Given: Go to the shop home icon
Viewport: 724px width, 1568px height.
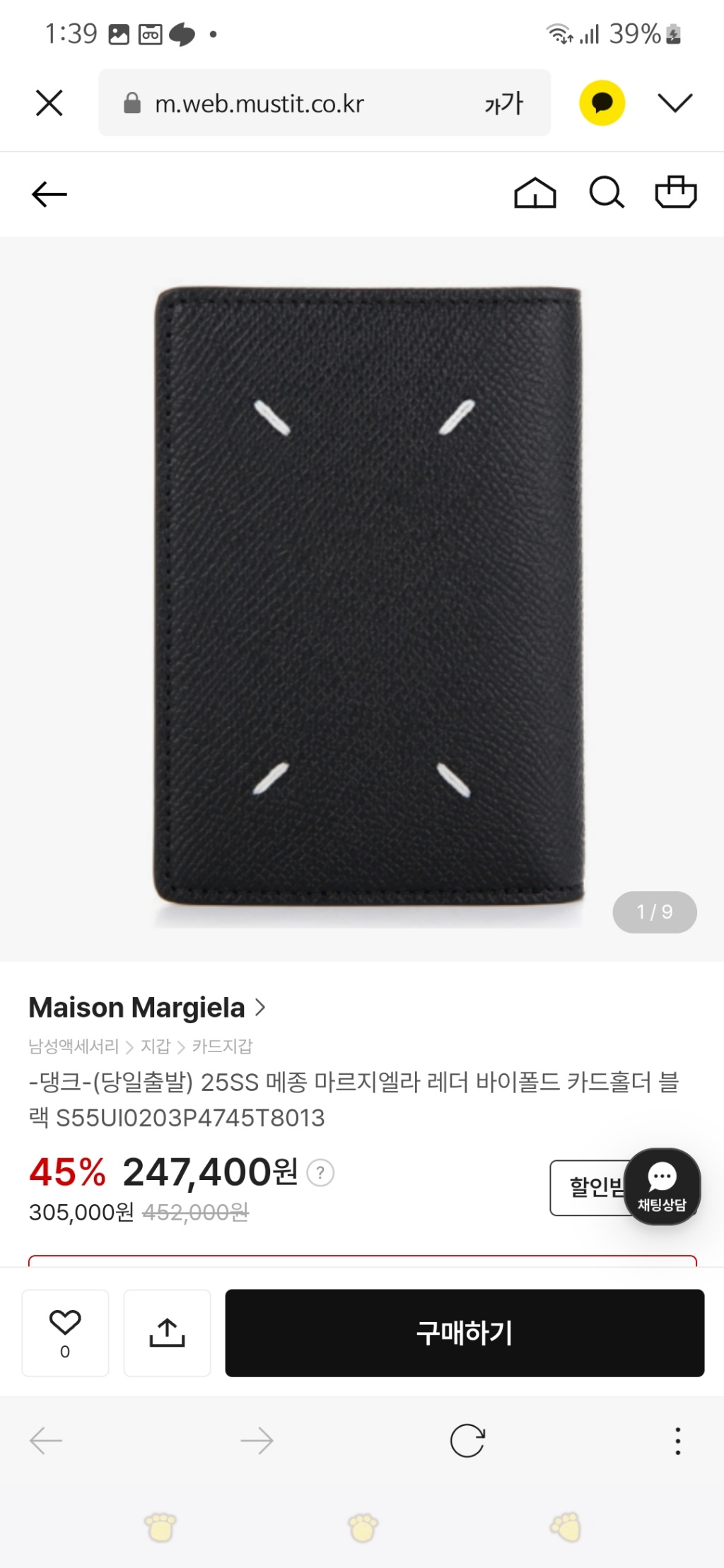Looking at the screenshot, I should tap(535, 193).
